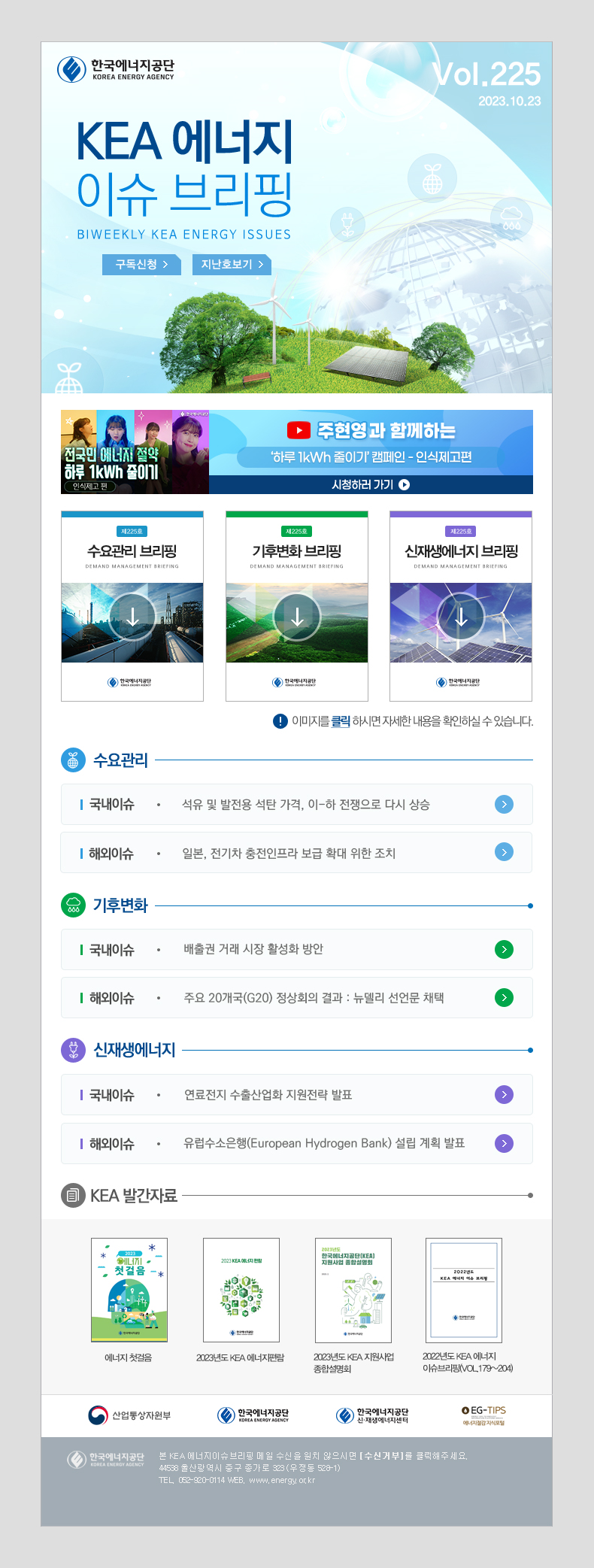
Task: Open 지난호보기 past issues
Action: click(x=232, y=265)
